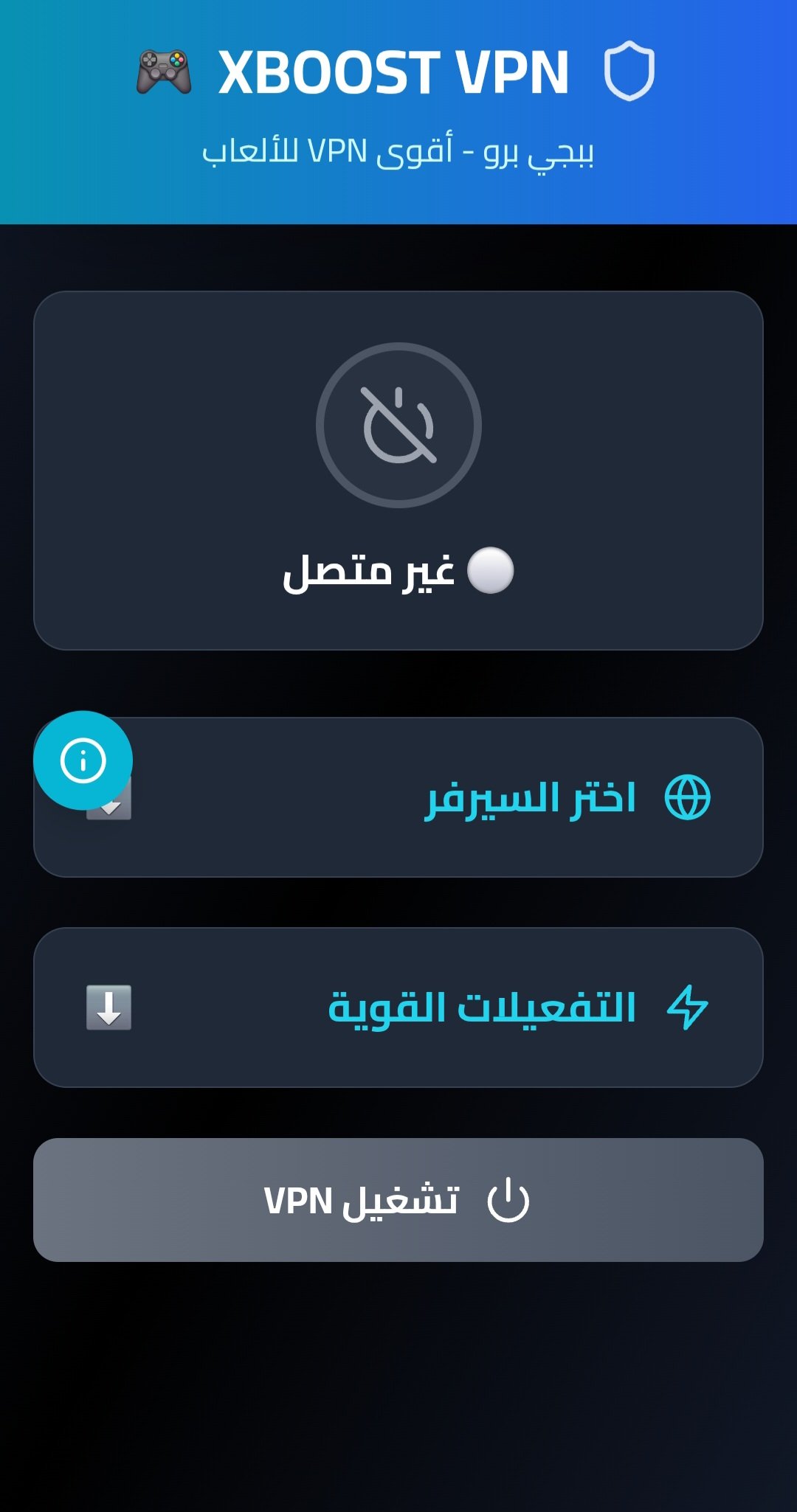Start the VPN connection
This screenshot has width=797, height=1512.
pyautogui.click(x=398, y=1200)
